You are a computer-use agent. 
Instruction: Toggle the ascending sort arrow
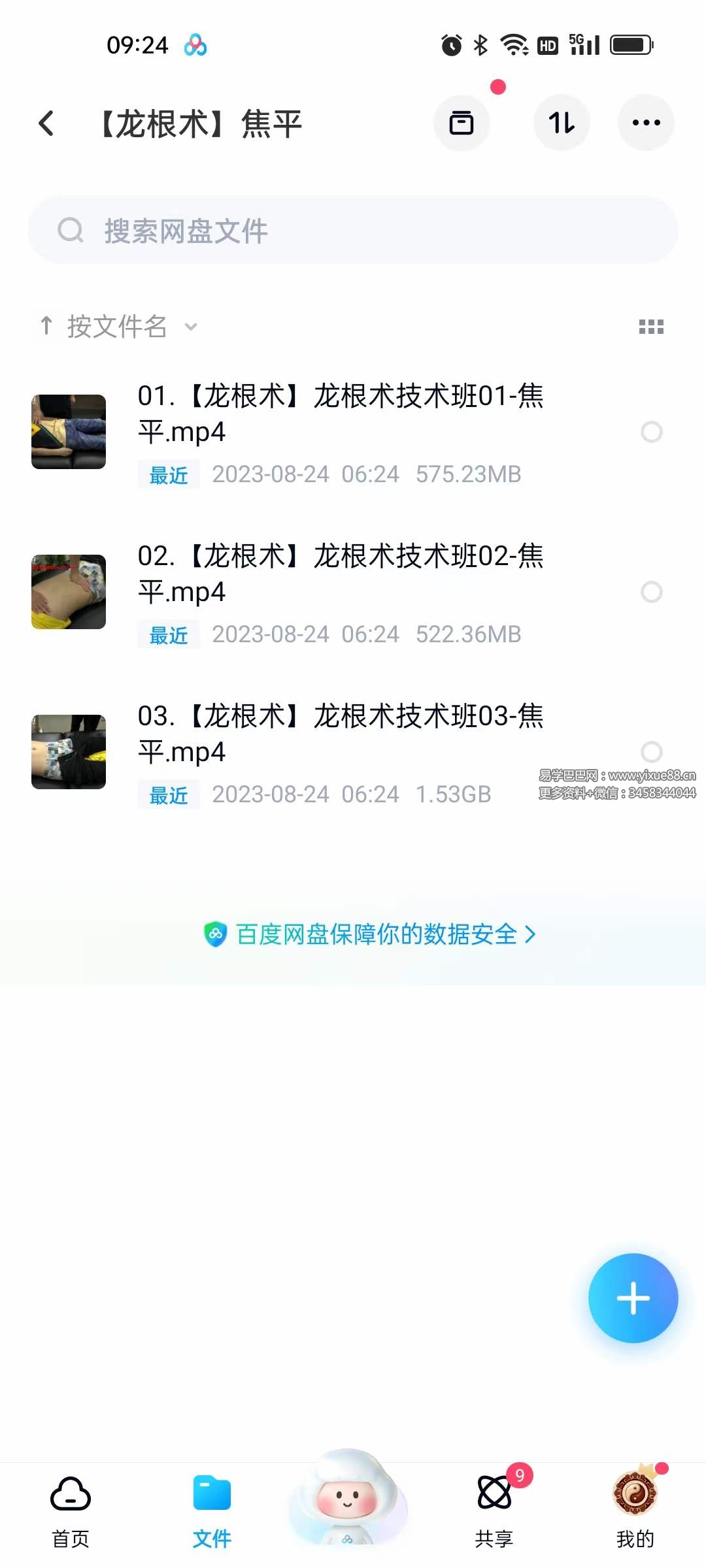[46, 327]
